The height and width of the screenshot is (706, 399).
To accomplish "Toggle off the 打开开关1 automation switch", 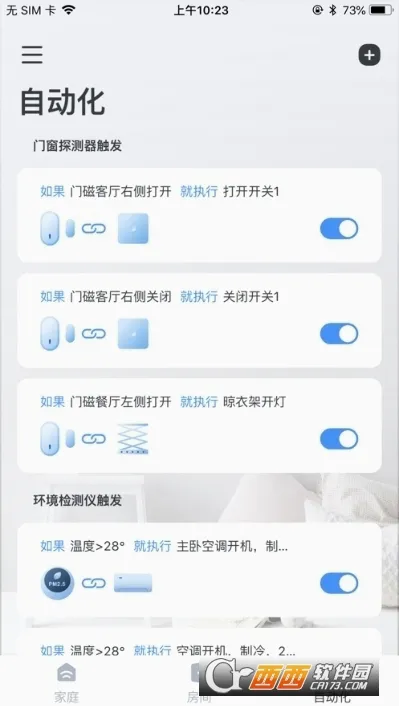I will point(339,229).
